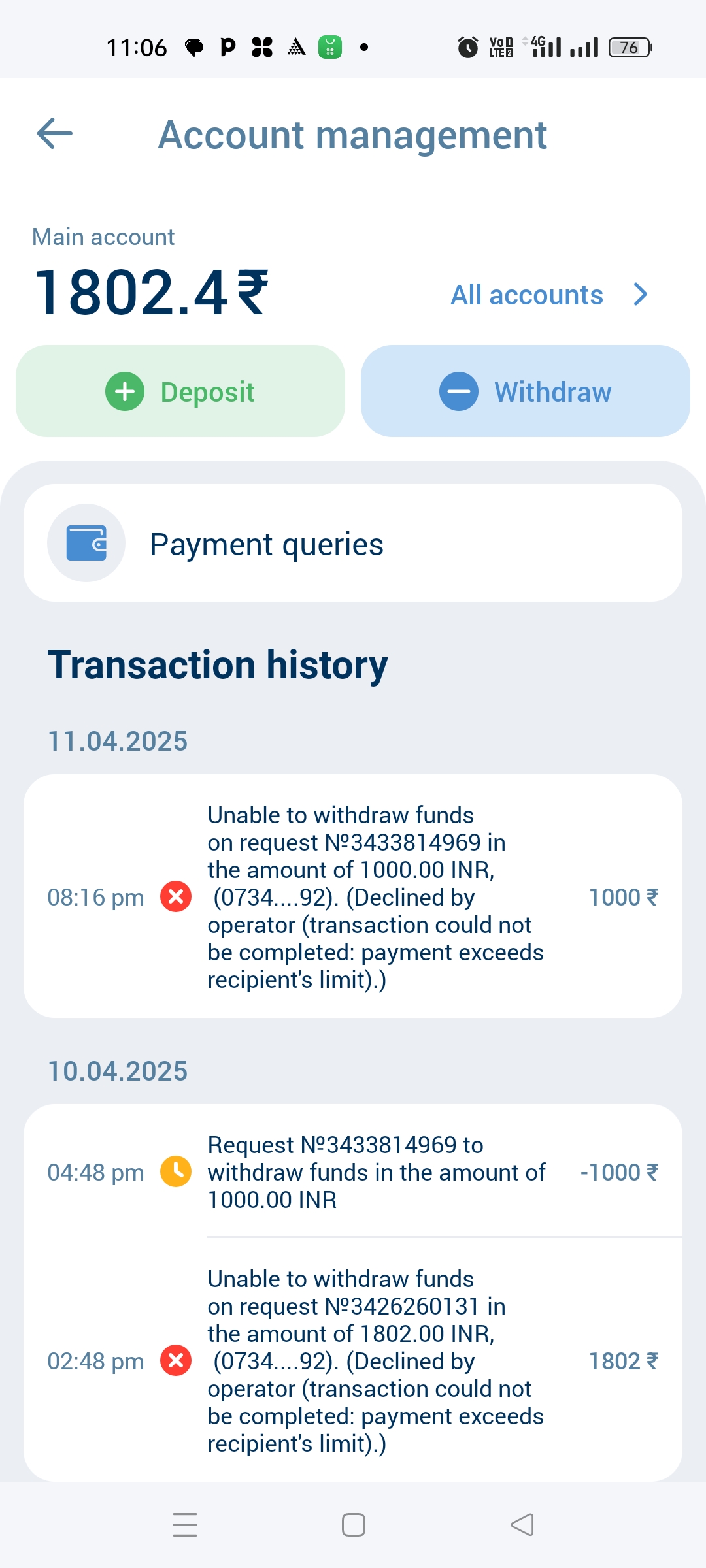Open the system recent apps button
Screen dimensions: 706x1568
[185, 1525]
